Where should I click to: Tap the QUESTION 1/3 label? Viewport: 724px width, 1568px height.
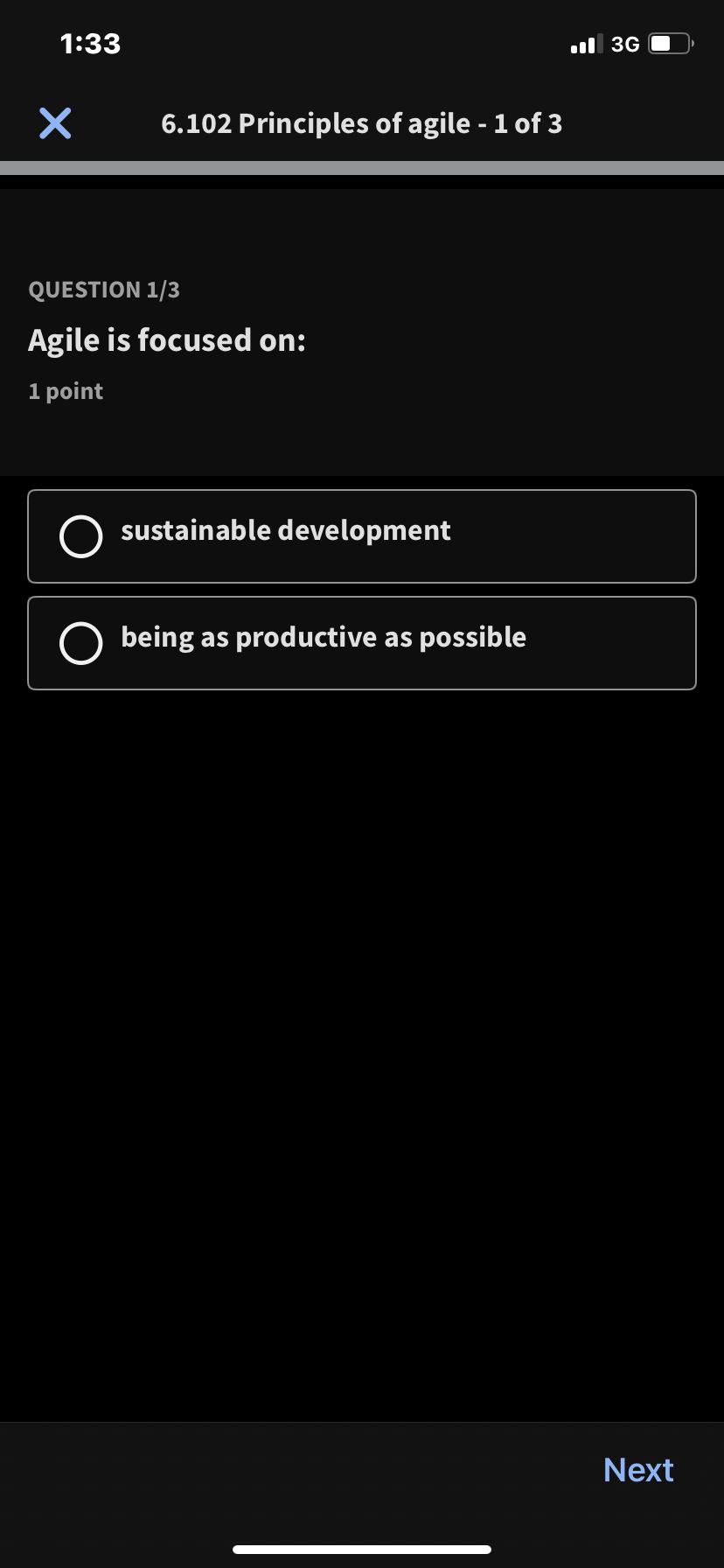pos(104,289)
